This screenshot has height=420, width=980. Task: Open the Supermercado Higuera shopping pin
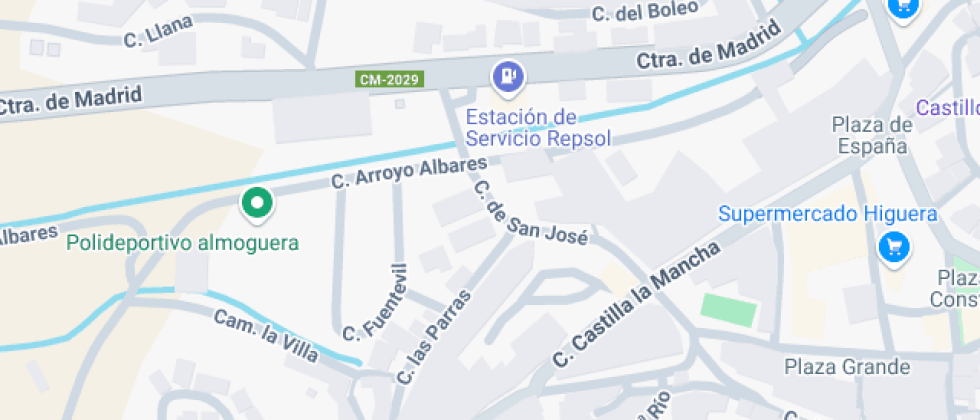[x=891, y=245]
